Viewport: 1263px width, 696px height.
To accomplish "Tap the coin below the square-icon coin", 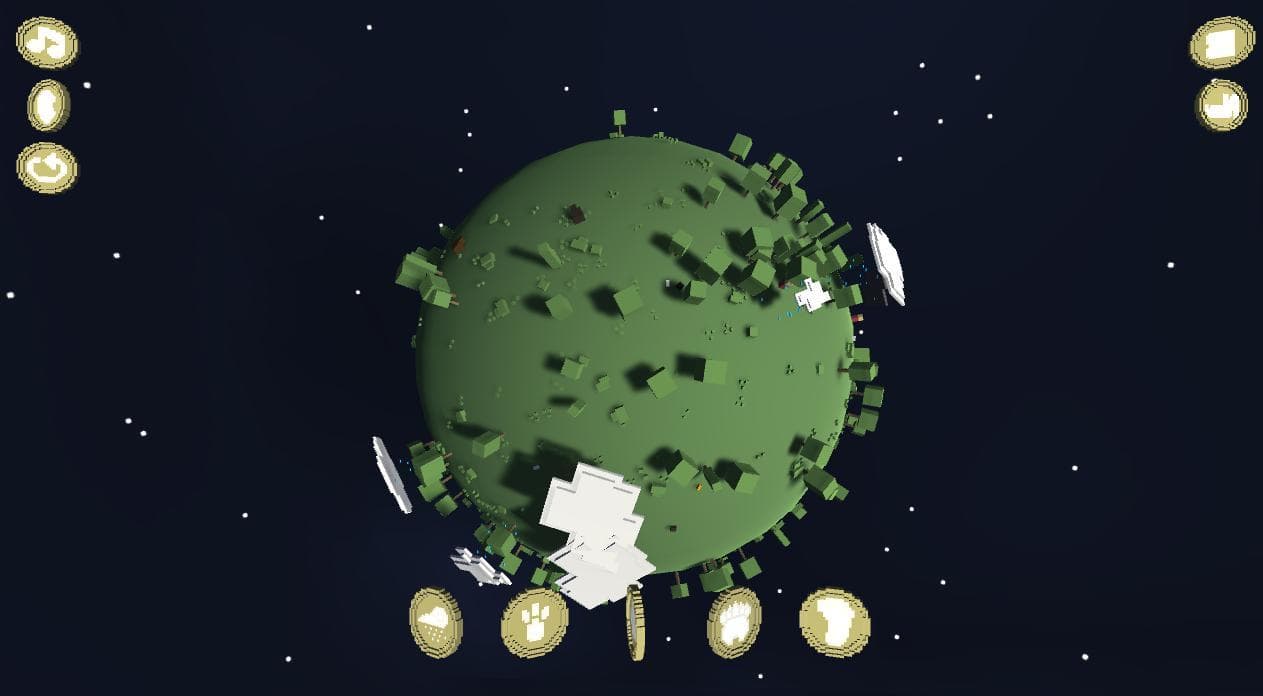I will (1221, 105).
